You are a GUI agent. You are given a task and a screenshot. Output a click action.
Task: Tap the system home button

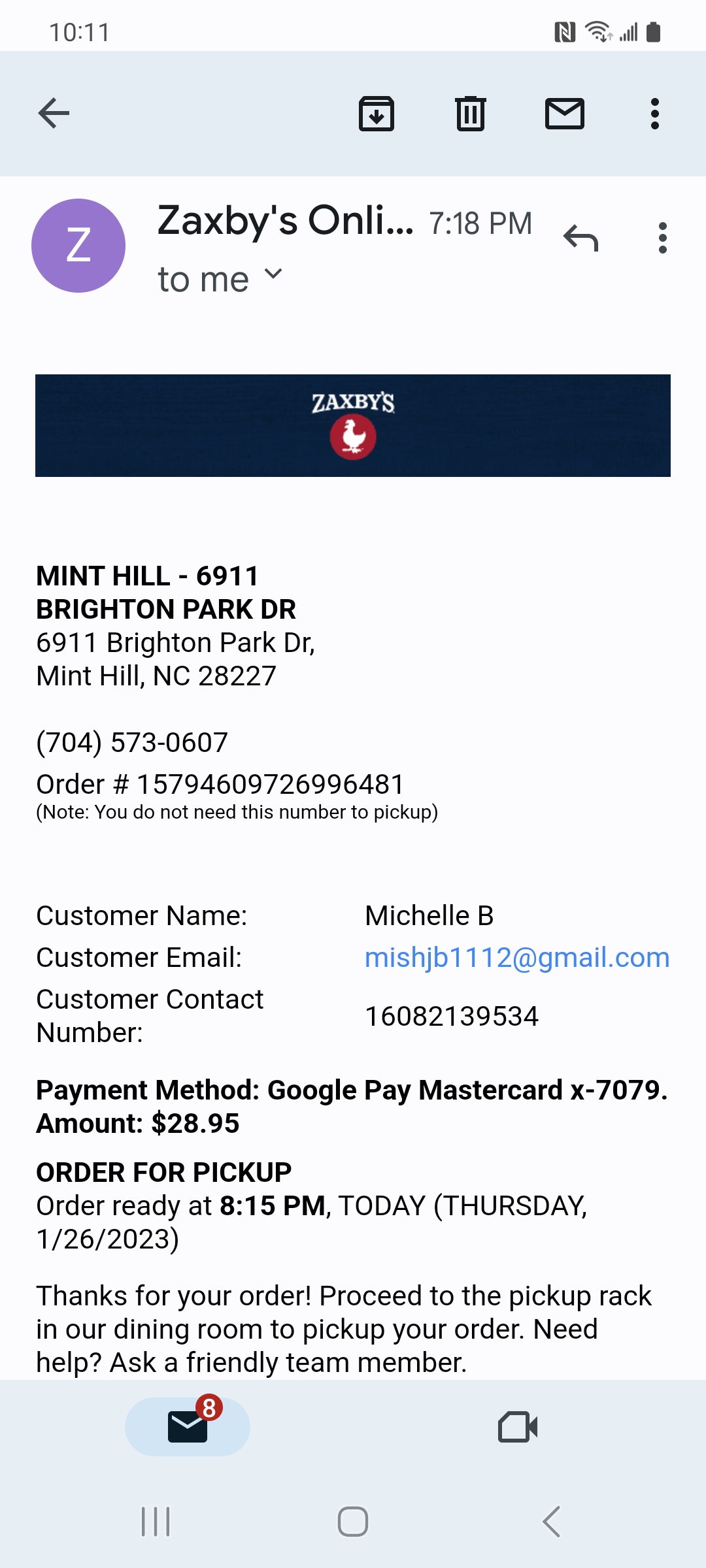[353, 1522]
